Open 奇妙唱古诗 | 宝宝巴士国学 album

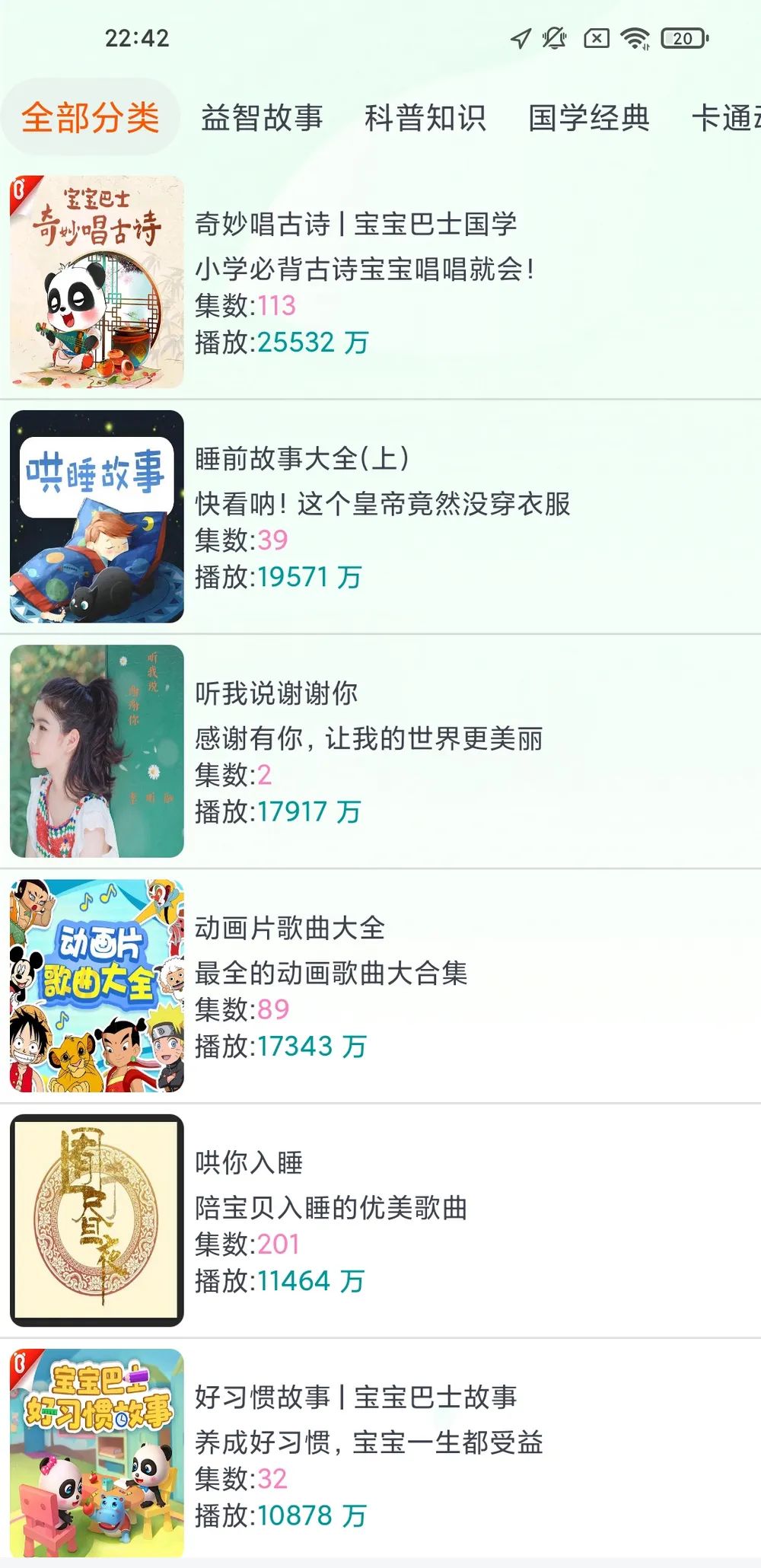click(x=380, y=282)
